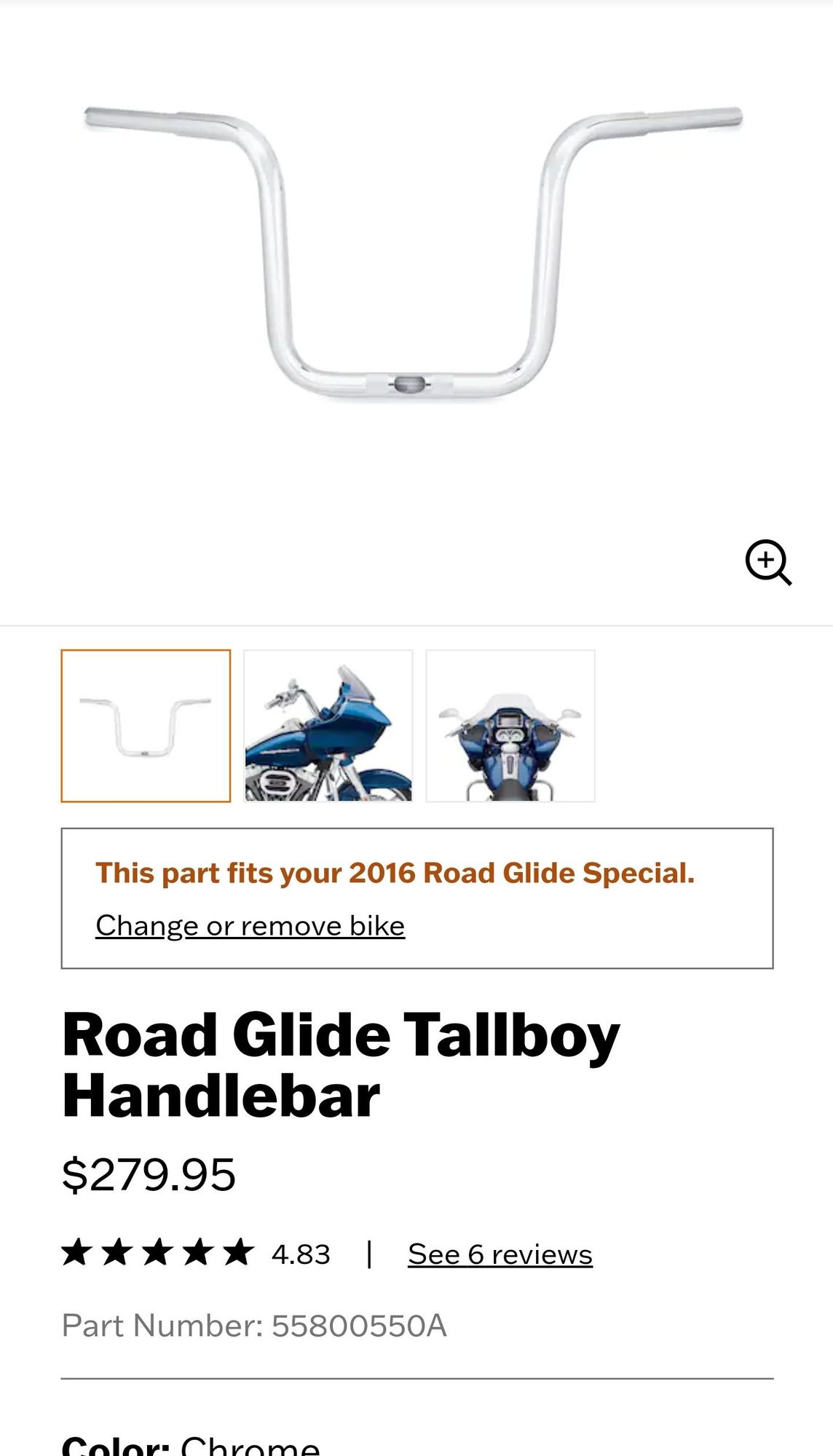Open See 6 reviews link
This screenshot has height=1456, width=833.
500,1254
